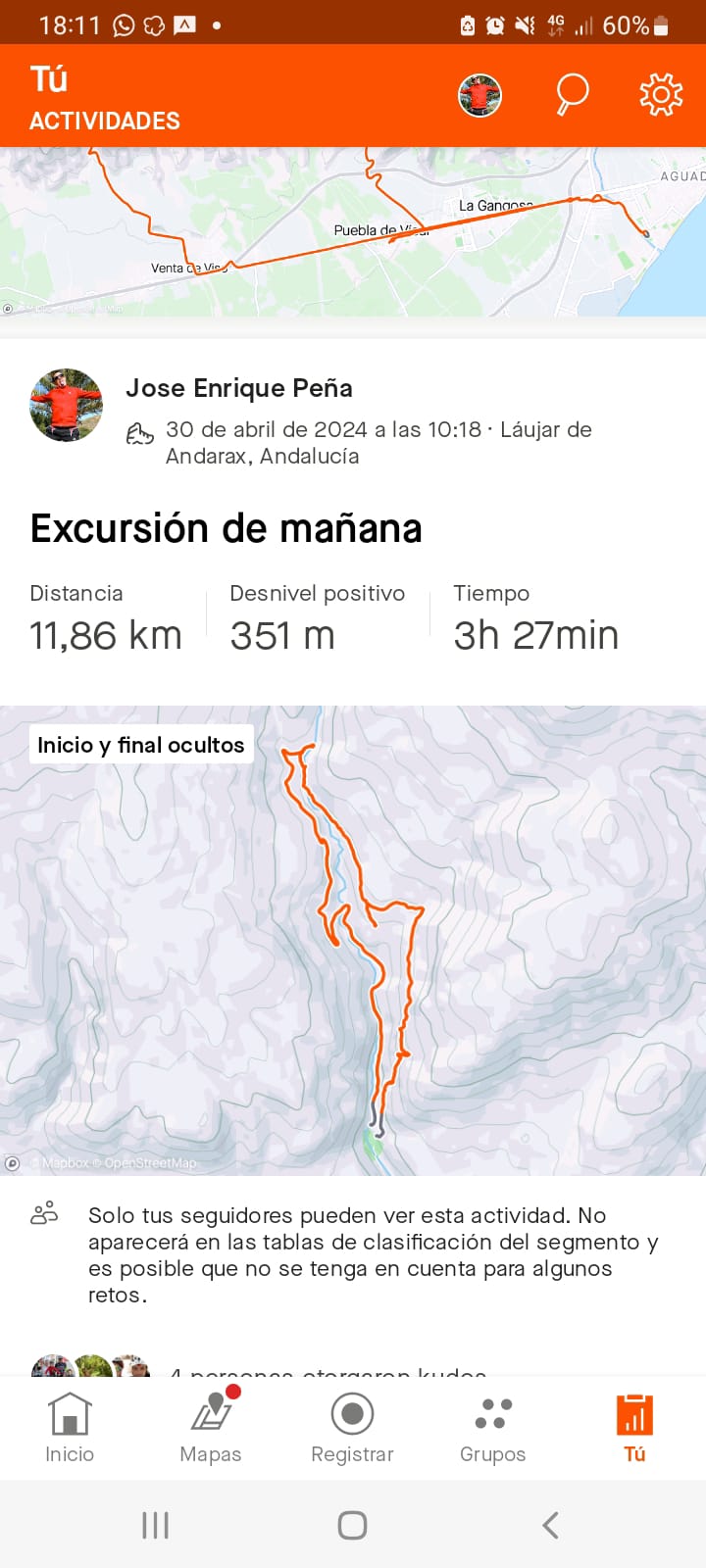Screen dimensions: 706x1568
Task: Go to the system home screen
Action: tap(352, 1525)
